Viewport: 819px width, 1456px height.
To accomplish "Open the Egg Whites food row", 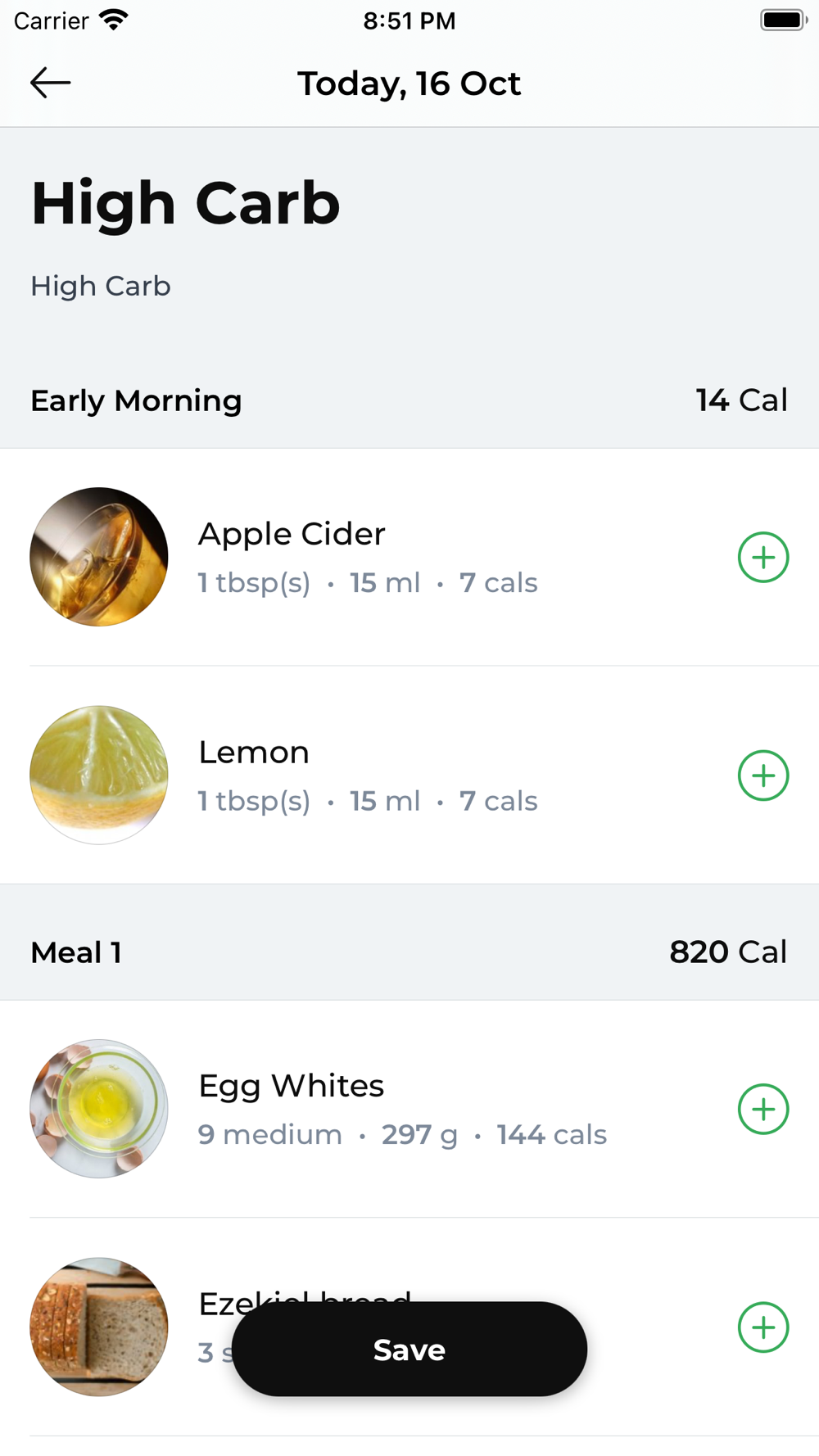I will (x=409, y=1109).
